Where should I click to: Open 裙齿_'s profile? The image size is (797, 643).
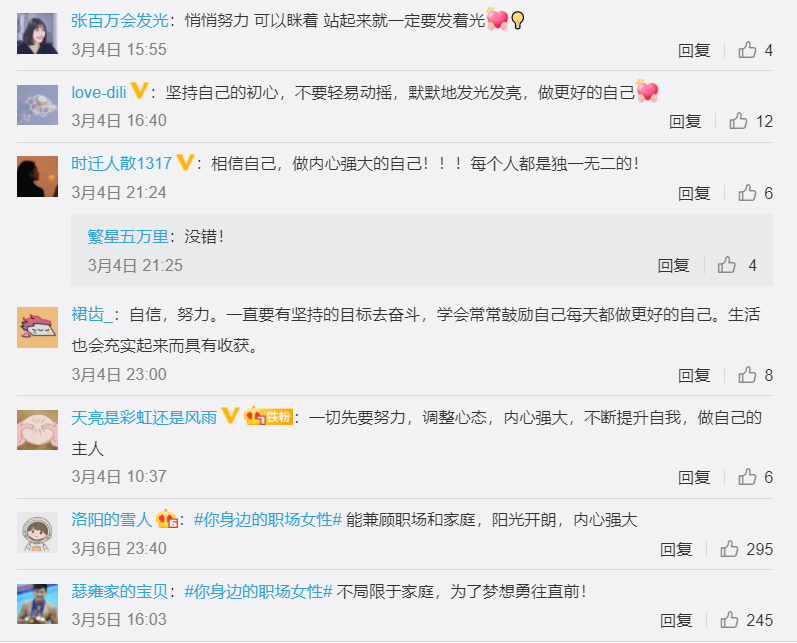pos(90,314)
